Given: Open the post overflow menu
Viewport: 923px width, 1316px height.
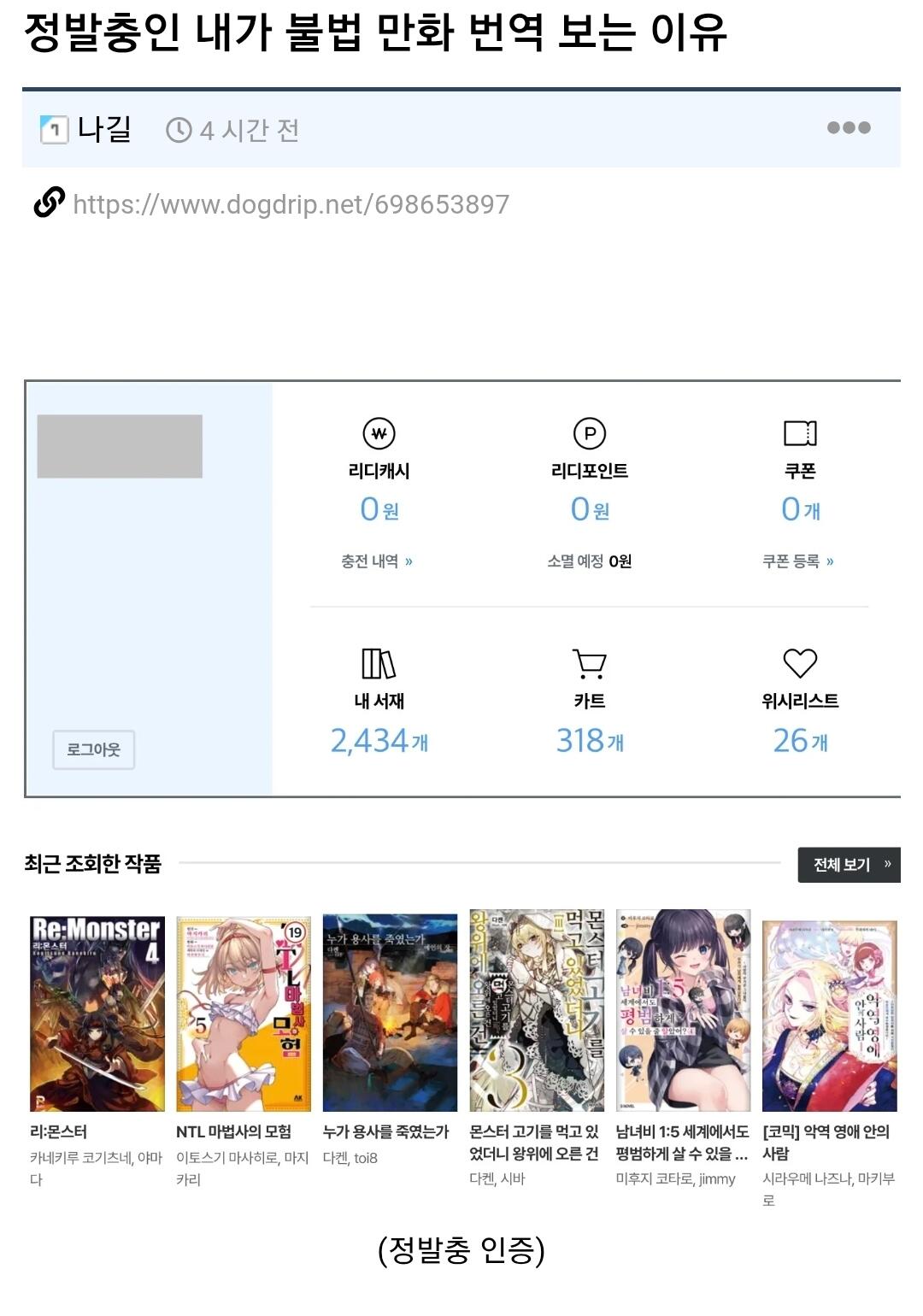Looking at the screenshot, I should tap(848, 128).
